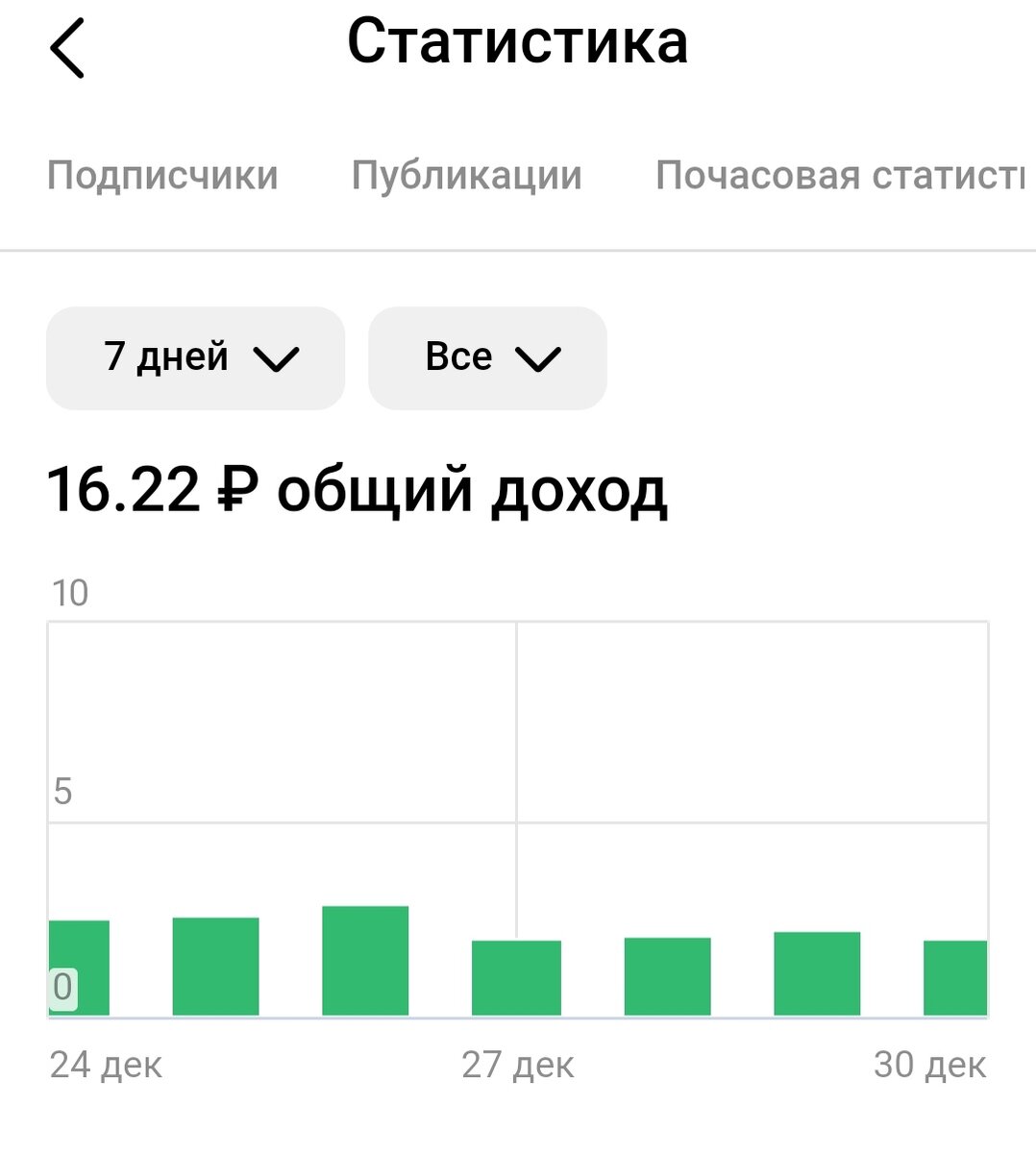Expand the Почасовая статистика options

(x=846, y=175)
